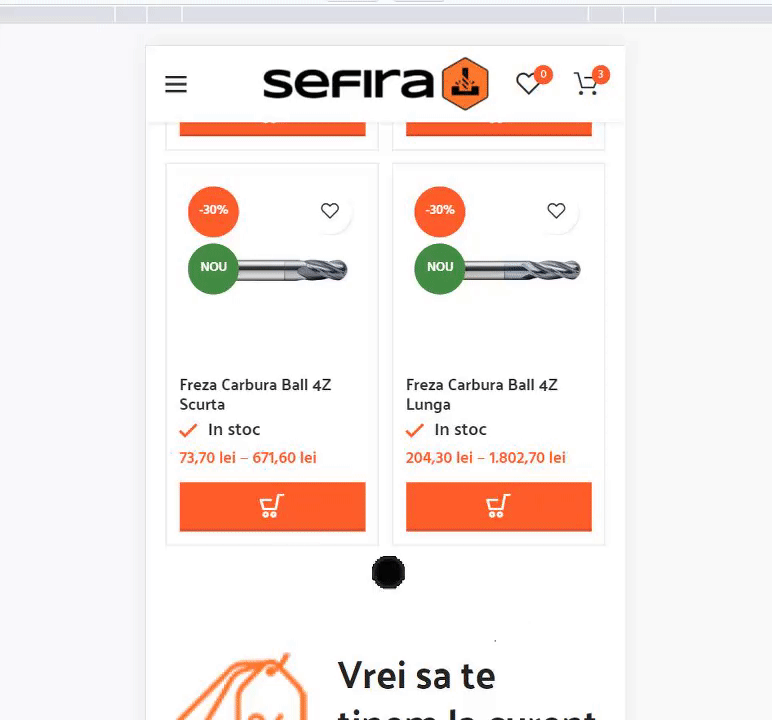
Task: Go to Sefira home via logo
Action: pos(375,83)
